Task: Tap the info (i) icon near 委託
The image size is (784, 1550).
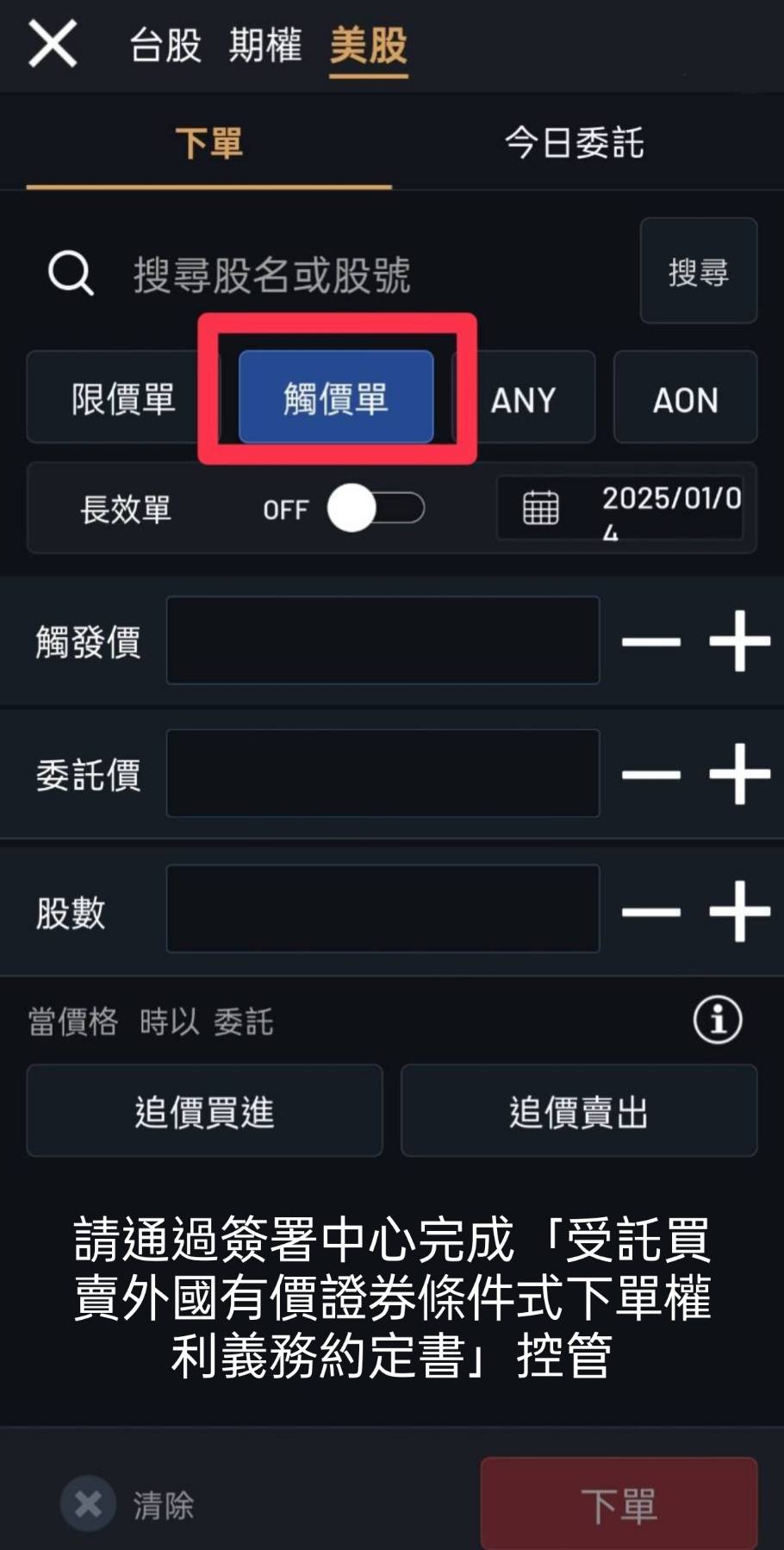Action: pos(717,1020)
